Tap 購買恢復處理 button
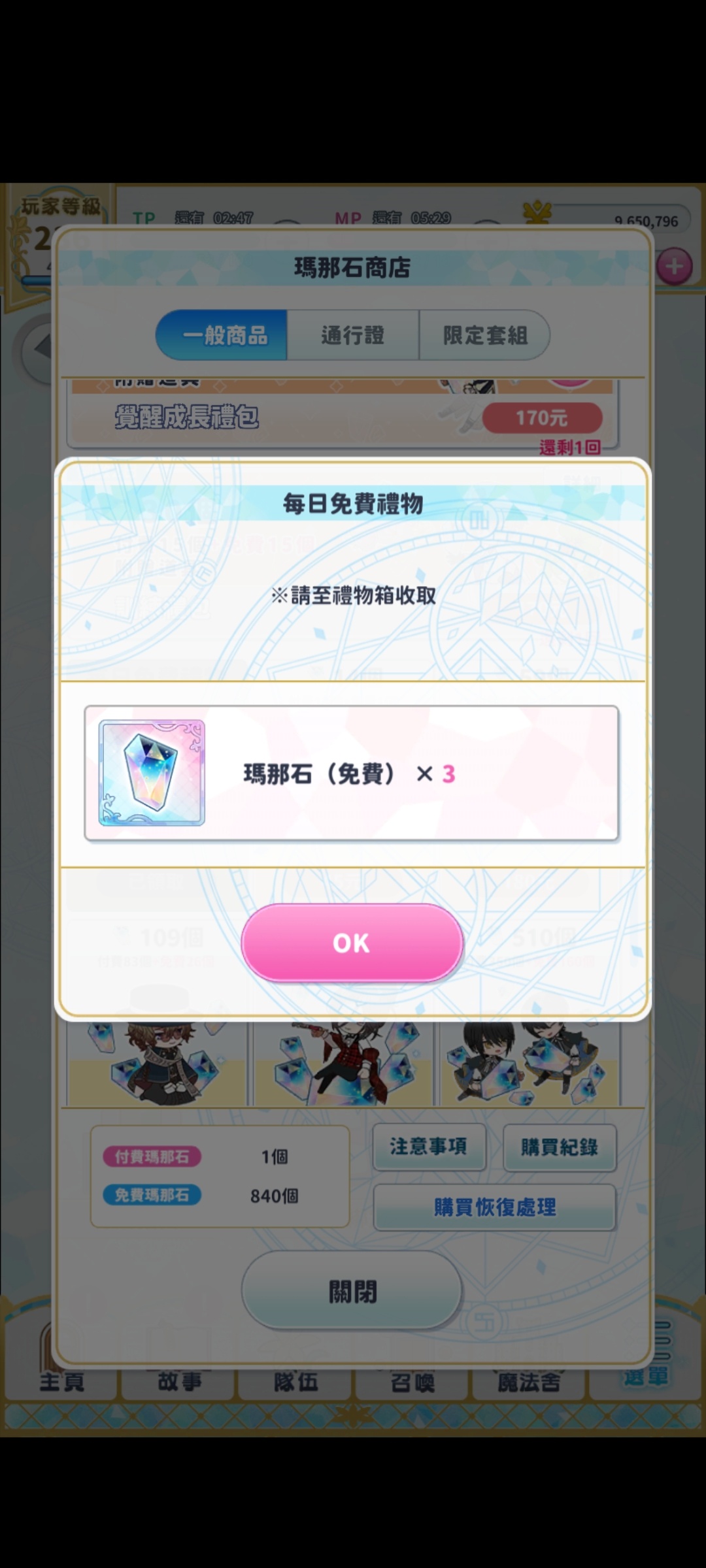 tap(494, 1207)
